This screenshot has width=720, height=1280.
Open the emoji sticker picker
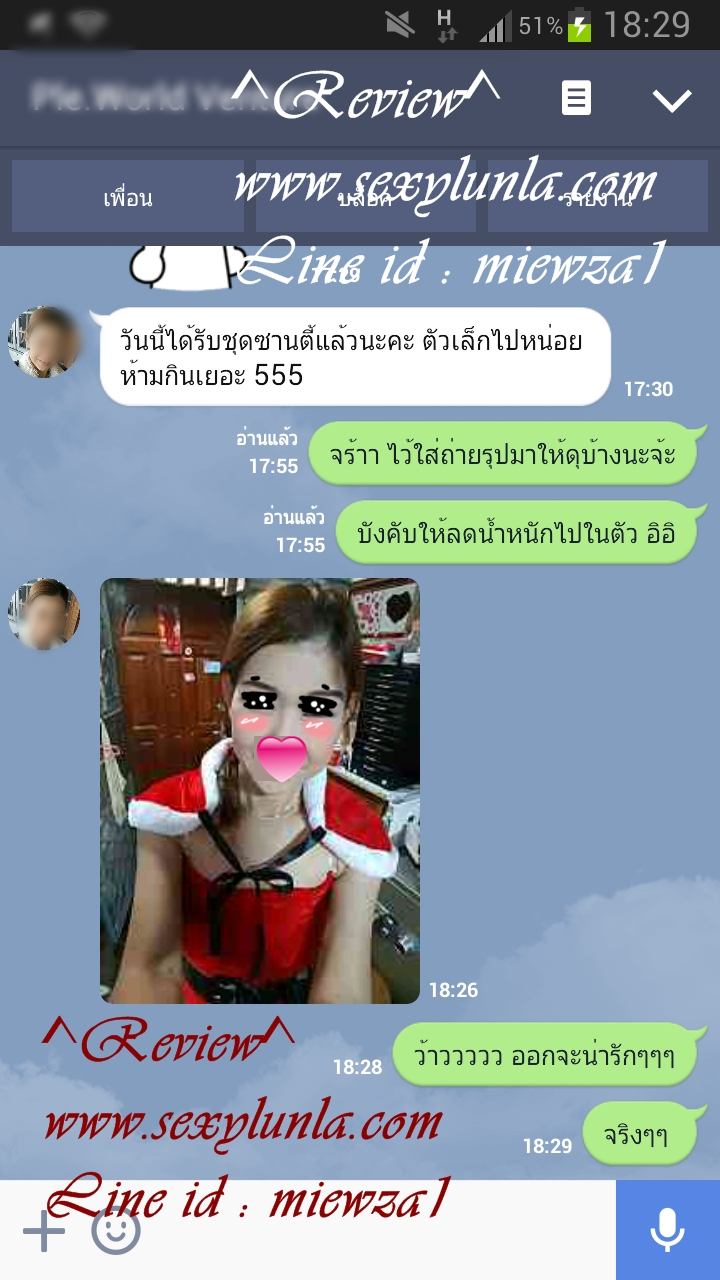tap(115, 1231)
